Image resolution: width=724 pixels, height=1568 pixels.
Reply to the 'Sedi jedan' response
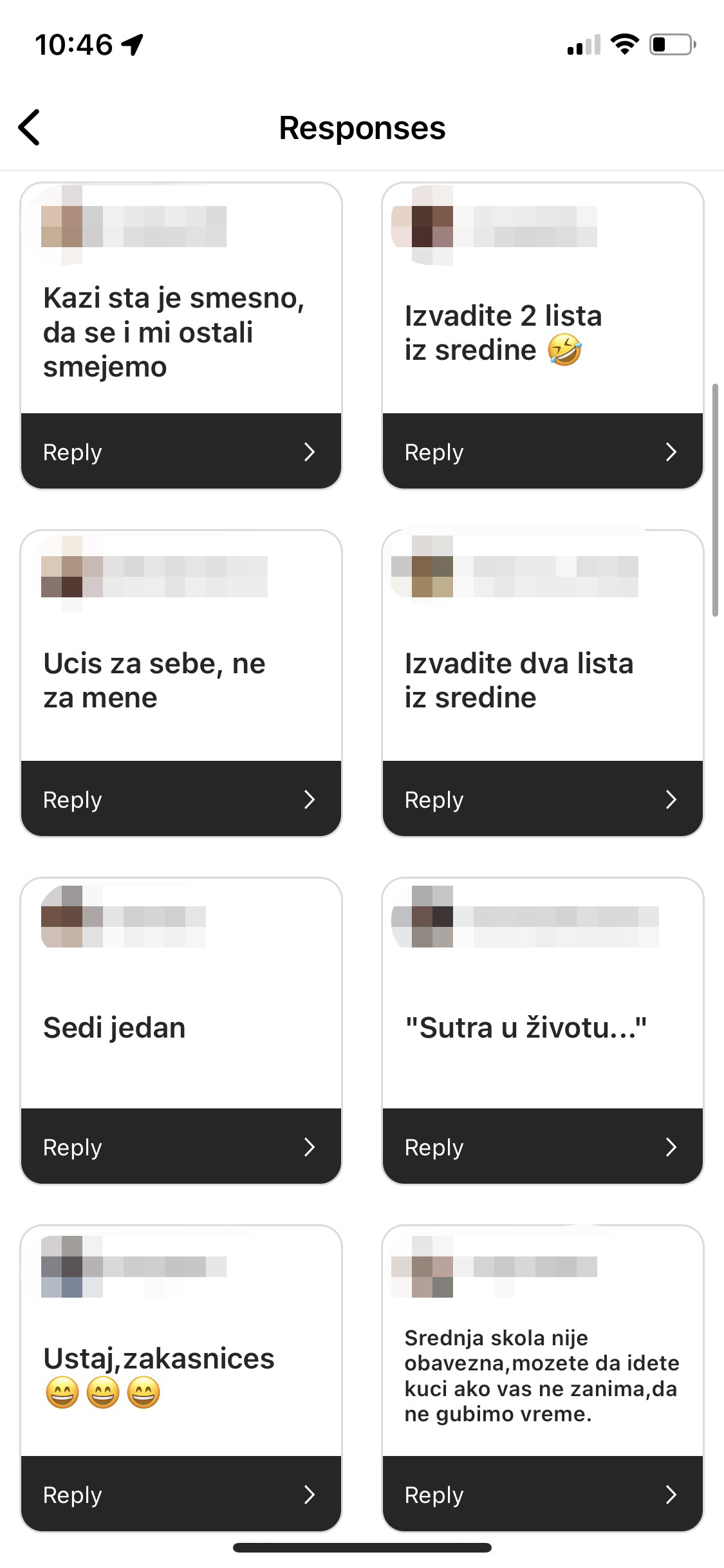(x=181, y=1147)
